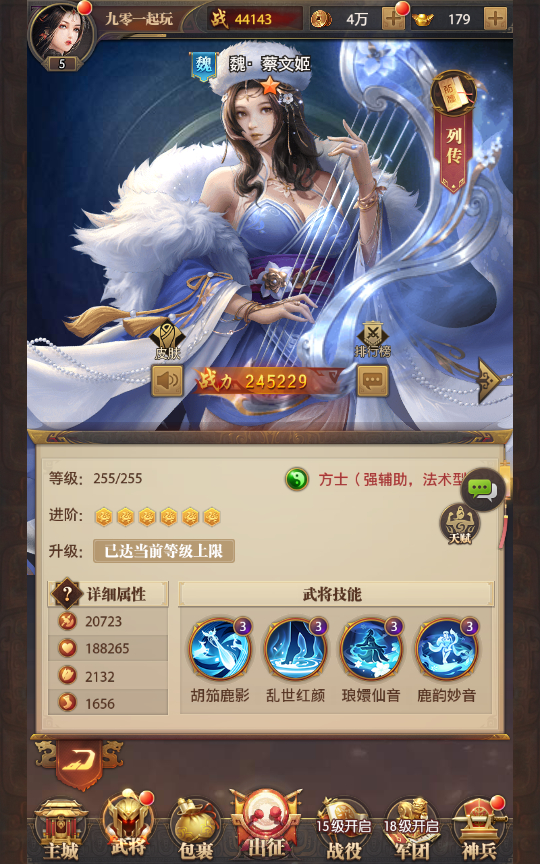Open the hero comment bubble button
540x864 pixels.
pos(372,381)
